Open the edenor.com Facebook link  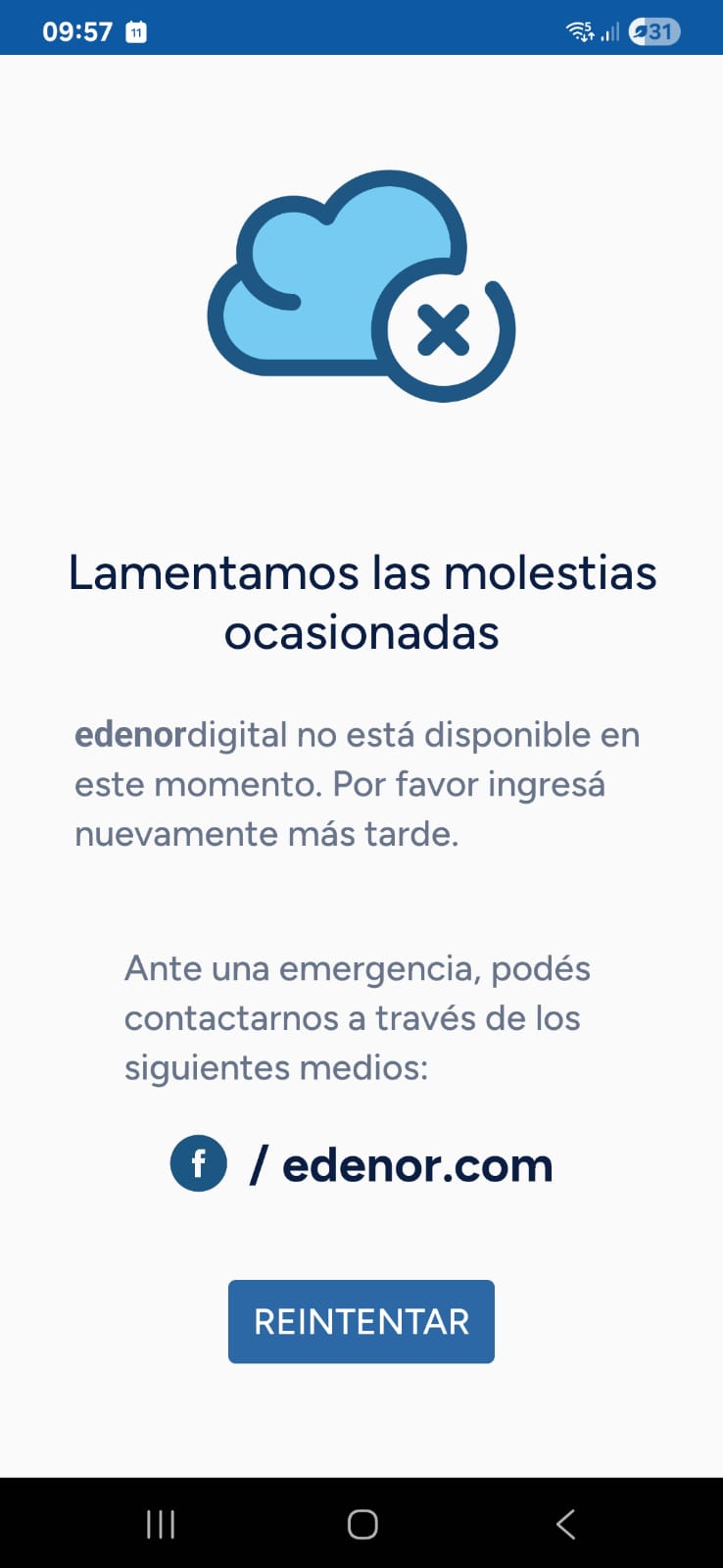pos(362,1164)
